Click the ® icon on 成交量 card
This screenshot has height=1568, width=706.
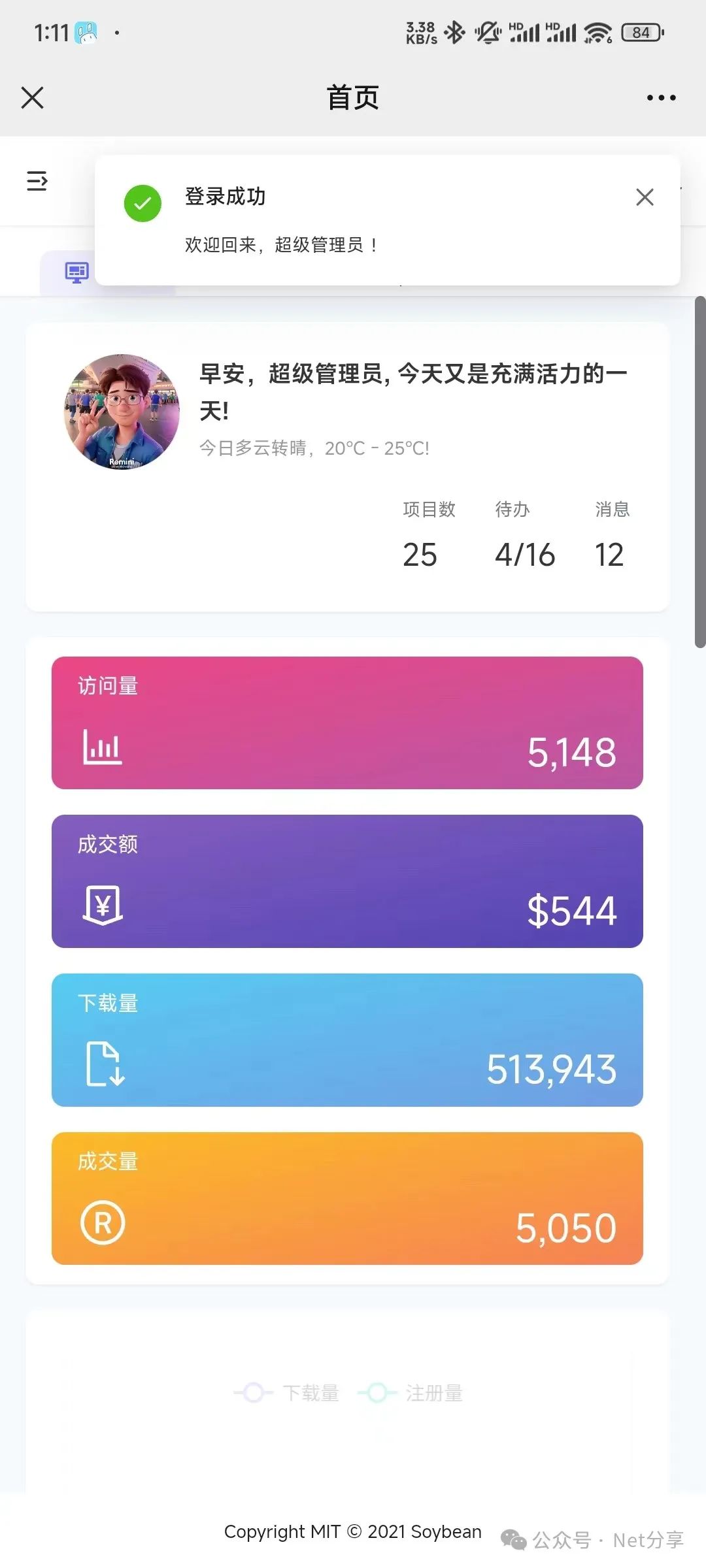pyautogui.click(x=102, y=1223)
